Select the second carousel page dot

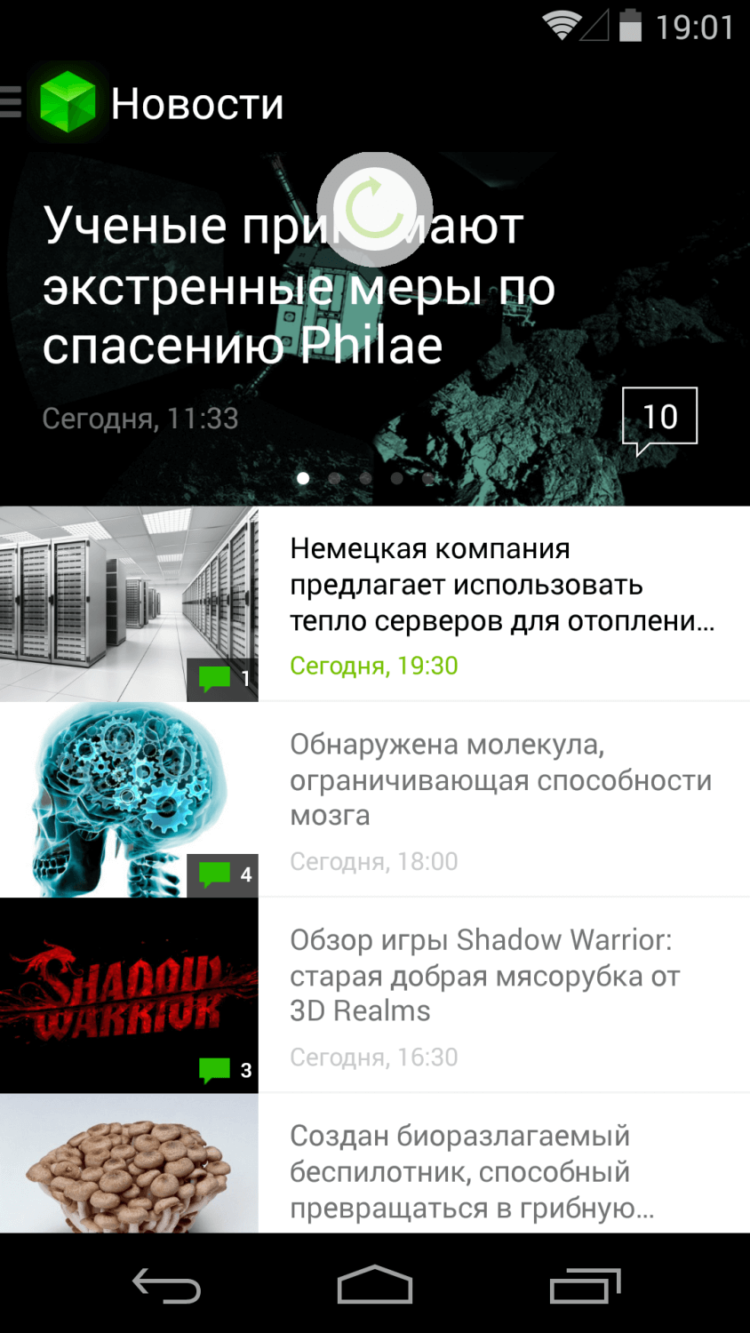pos(334,478)
